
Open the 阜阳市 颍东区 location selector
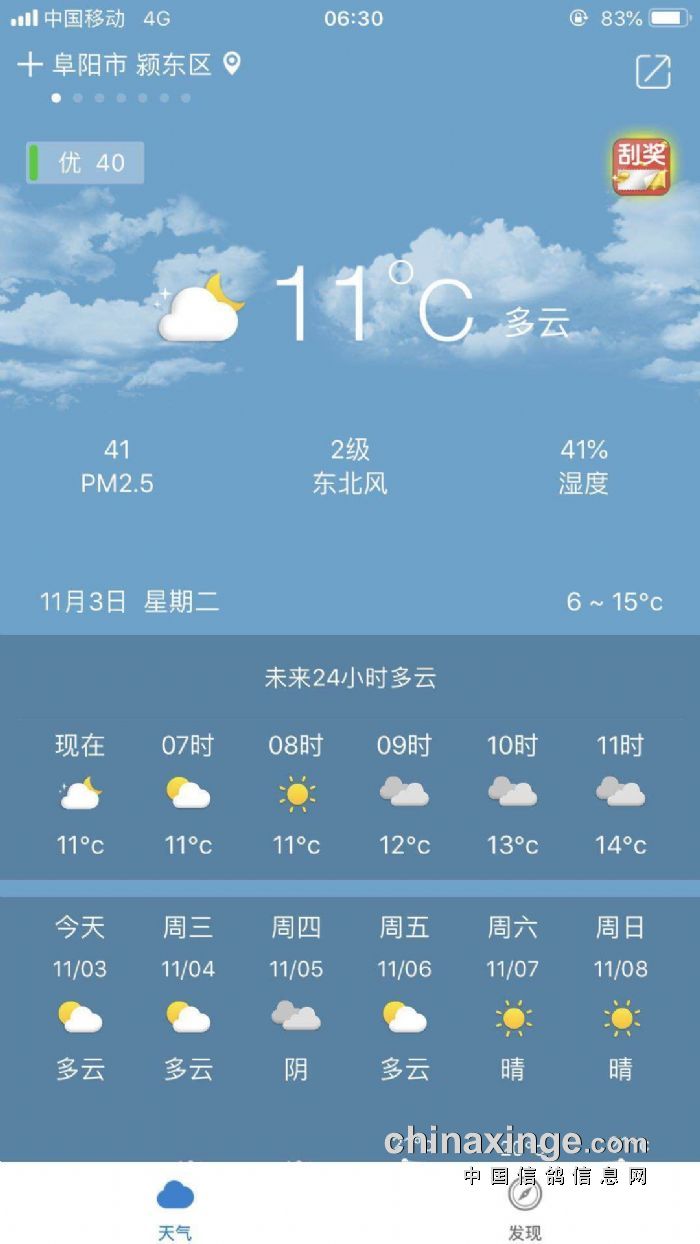point(145,65)
